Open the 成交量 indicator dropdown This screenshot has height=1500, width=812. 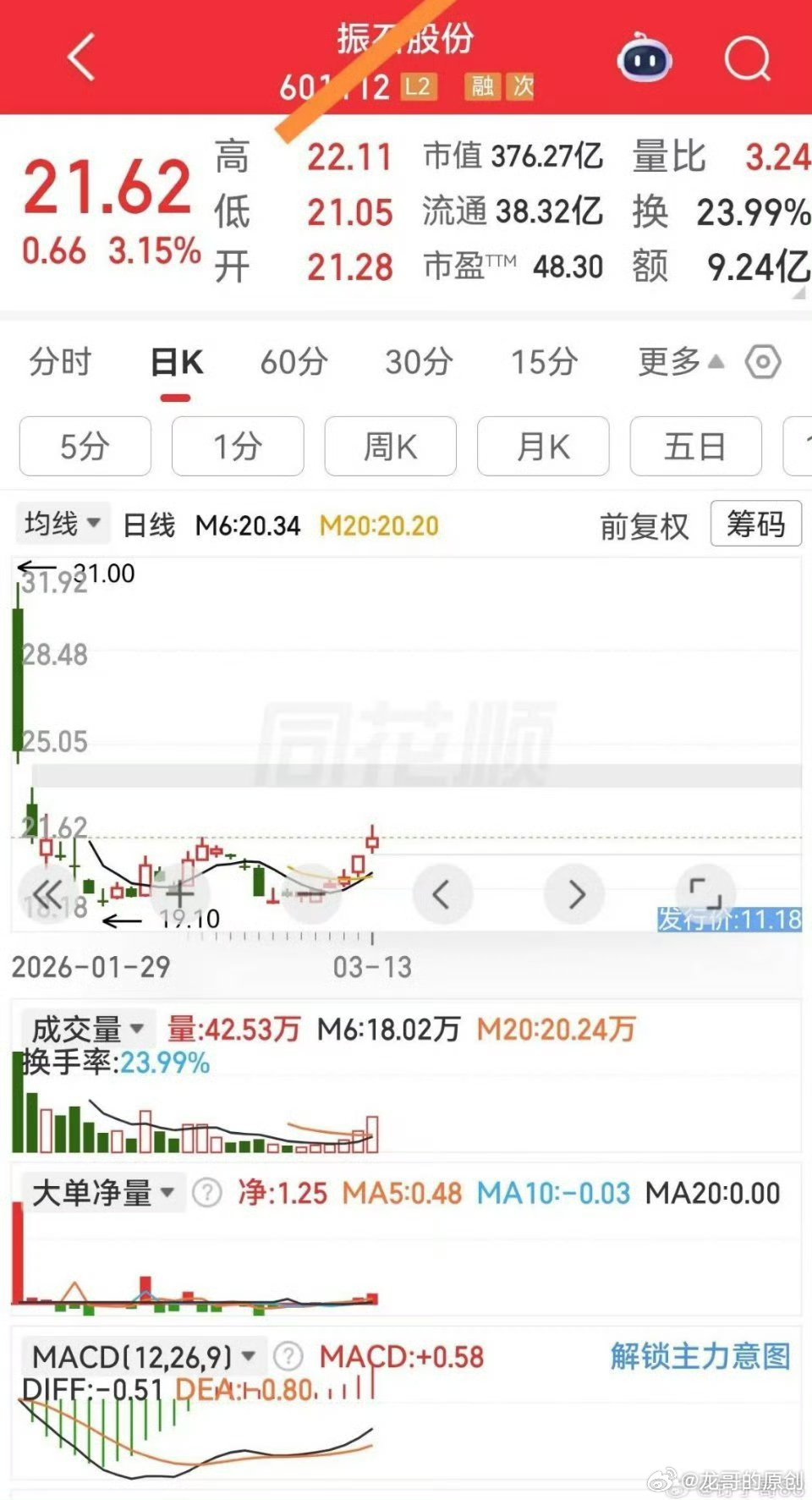[x=88, y=1027]
